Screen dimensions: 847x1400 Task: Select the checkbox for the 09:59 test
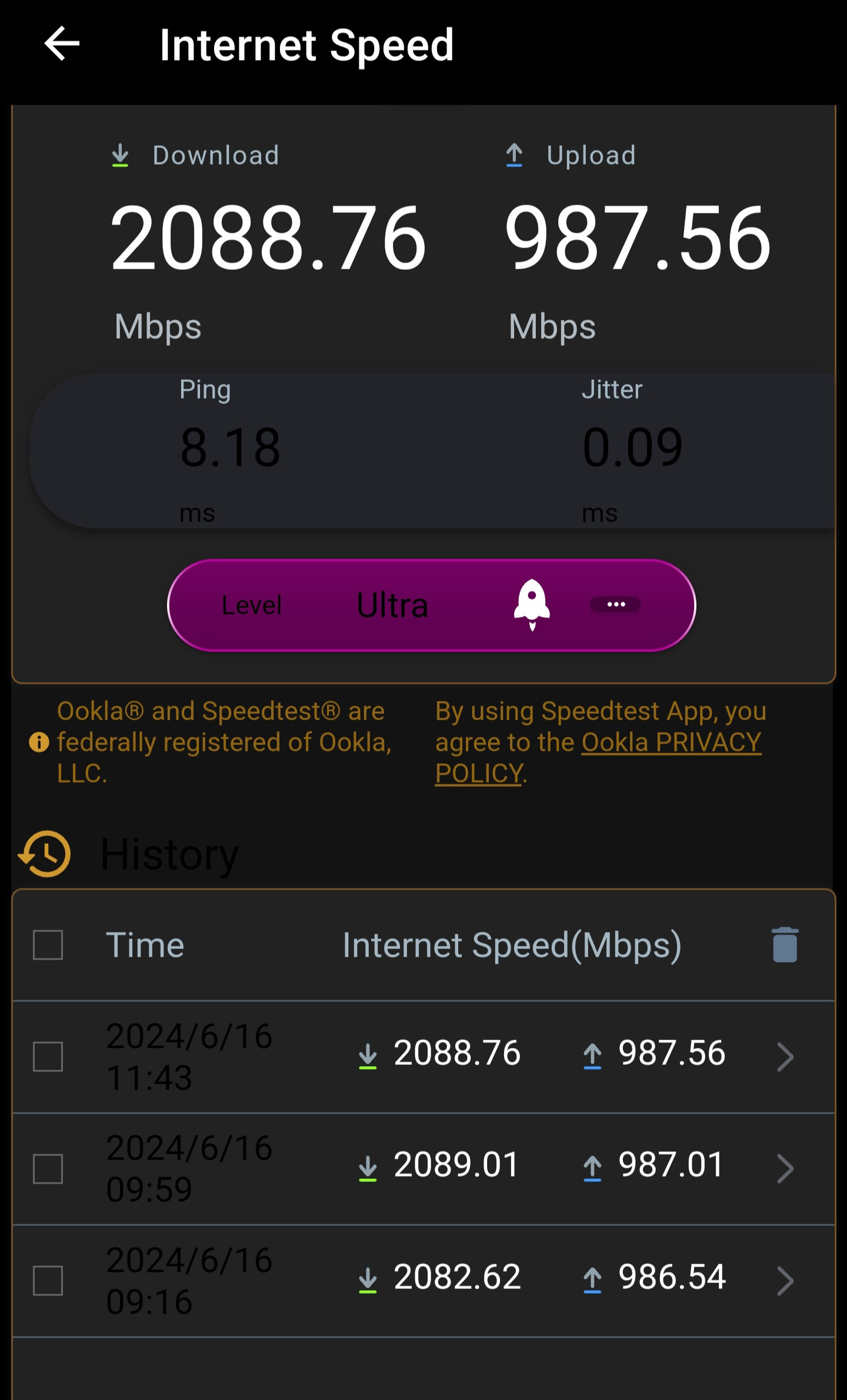[48, 1168]
